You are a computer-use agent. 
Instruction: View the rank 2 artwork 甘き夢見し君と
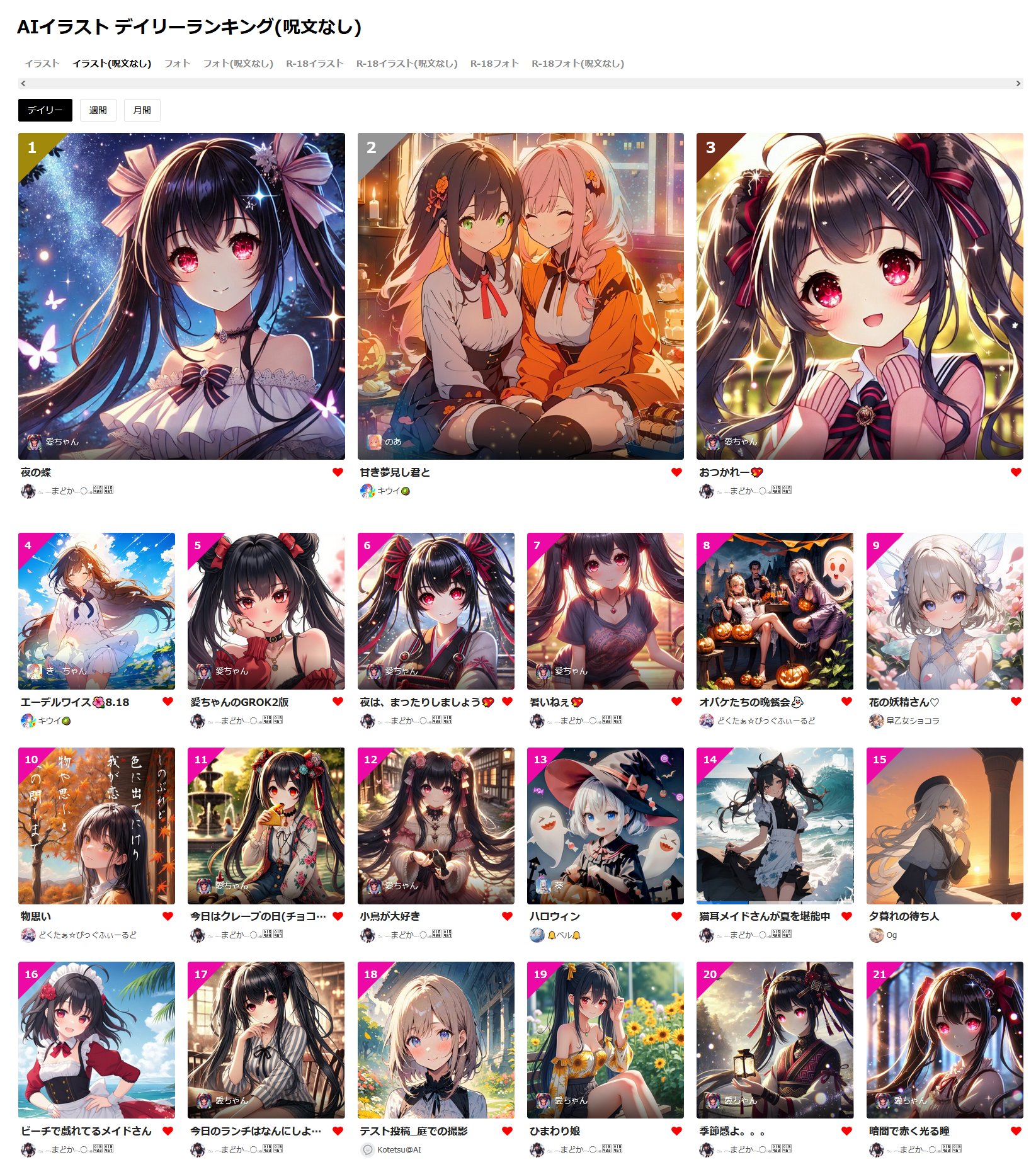click(520, 296)
